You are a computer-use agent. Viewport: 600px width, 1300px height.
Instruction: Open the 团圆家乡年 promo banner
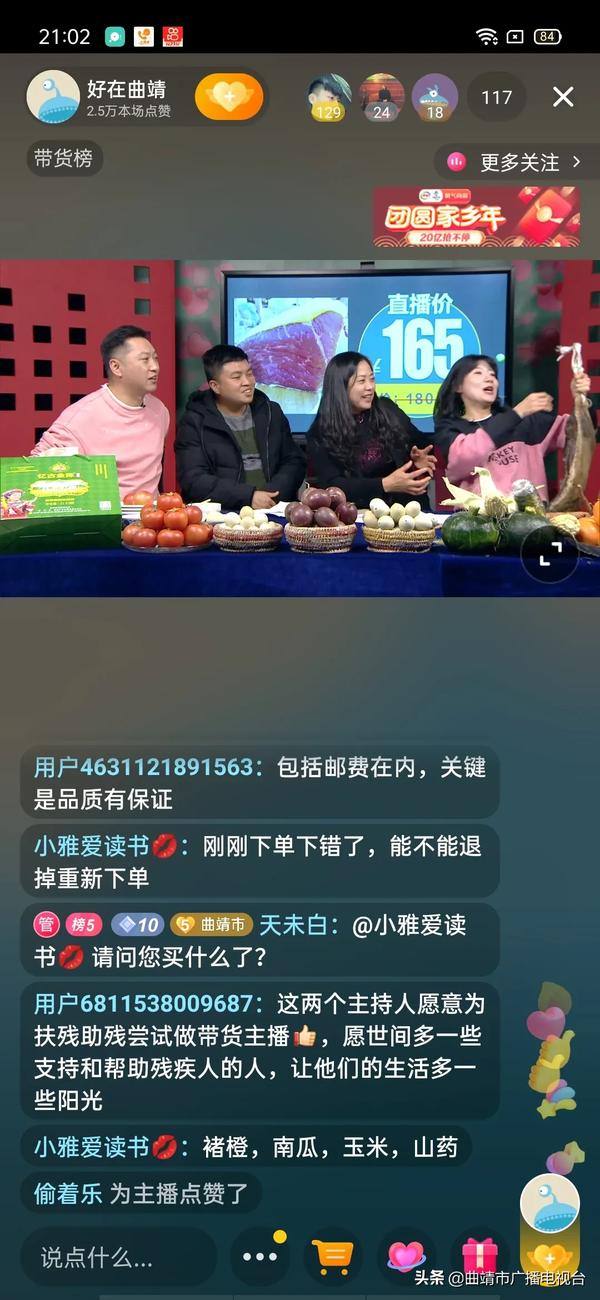coord(476,216)
